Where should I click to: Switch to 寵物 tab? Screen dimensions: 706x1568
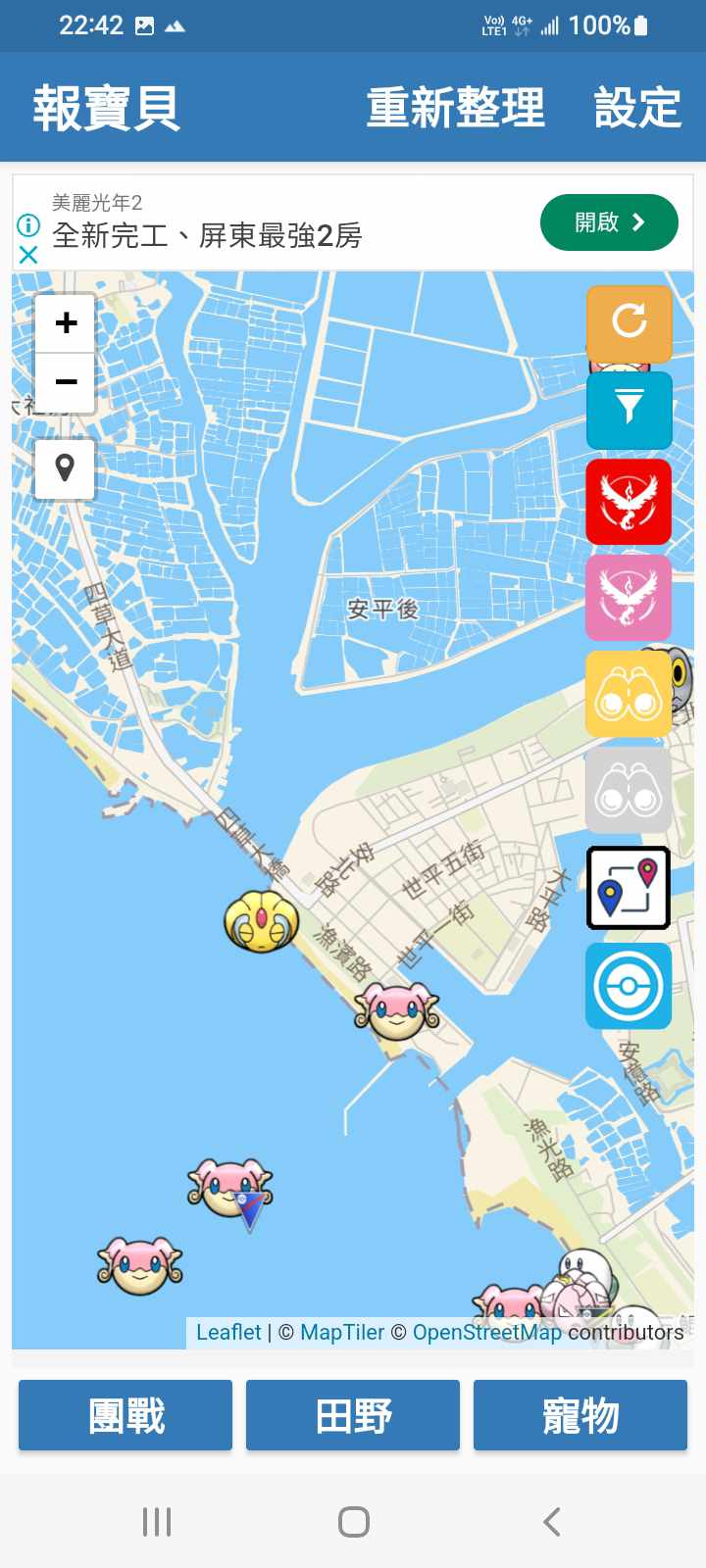click(580, 1415)
